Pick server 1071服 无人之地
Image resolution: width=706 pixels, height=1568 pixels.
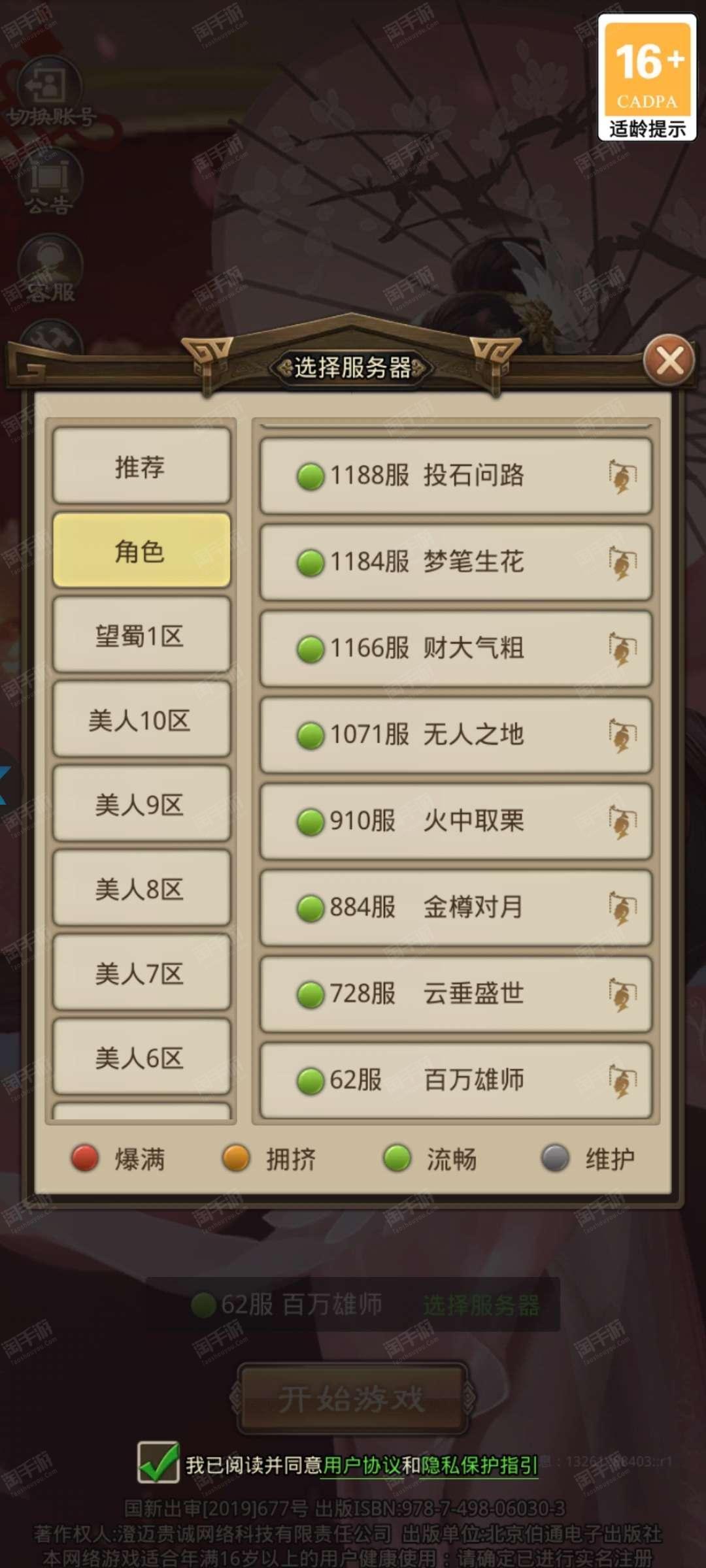pyautogui.click(x=456, y=734)
